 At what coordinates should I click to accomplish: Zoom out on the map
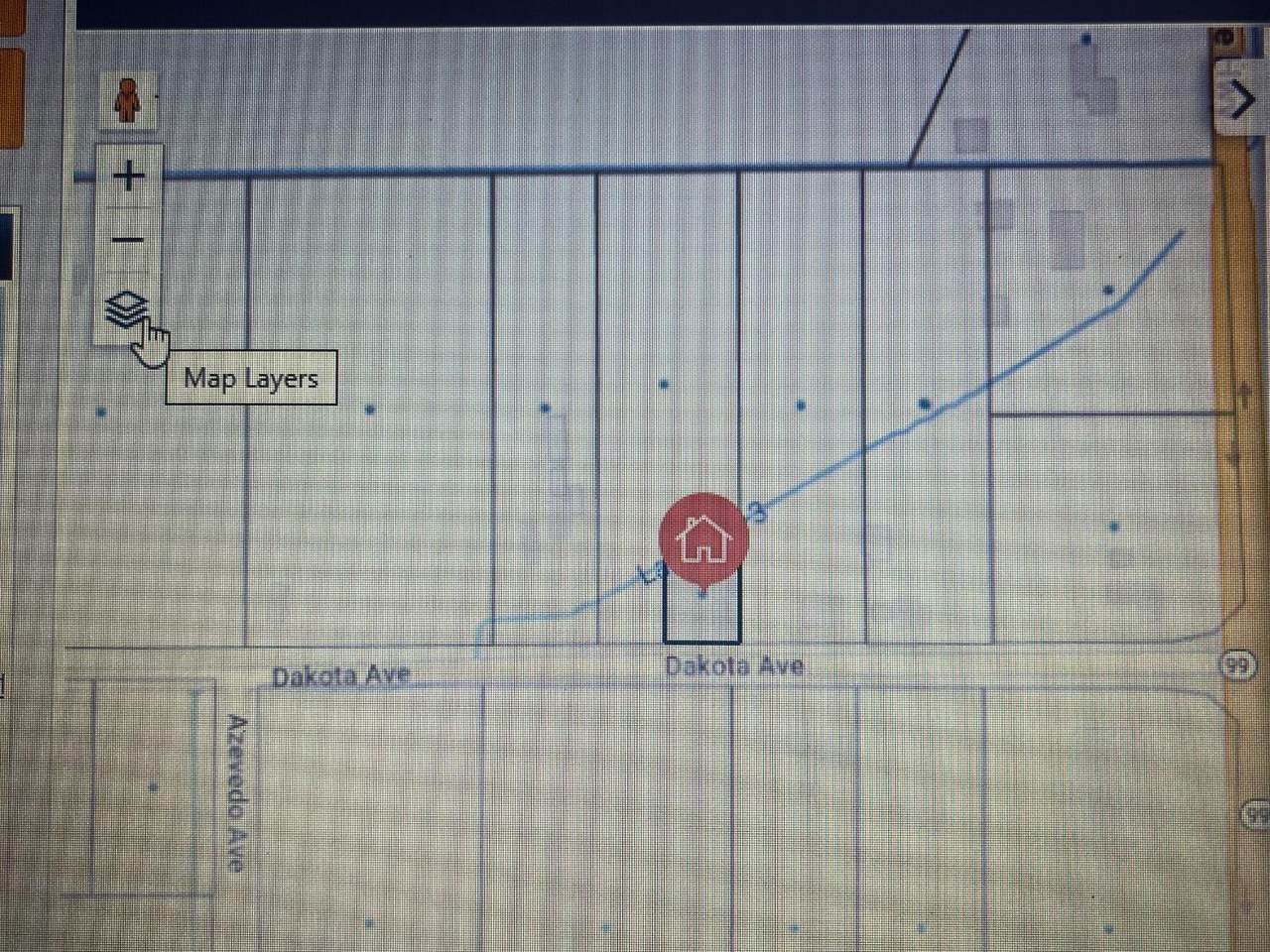(128, 240)
